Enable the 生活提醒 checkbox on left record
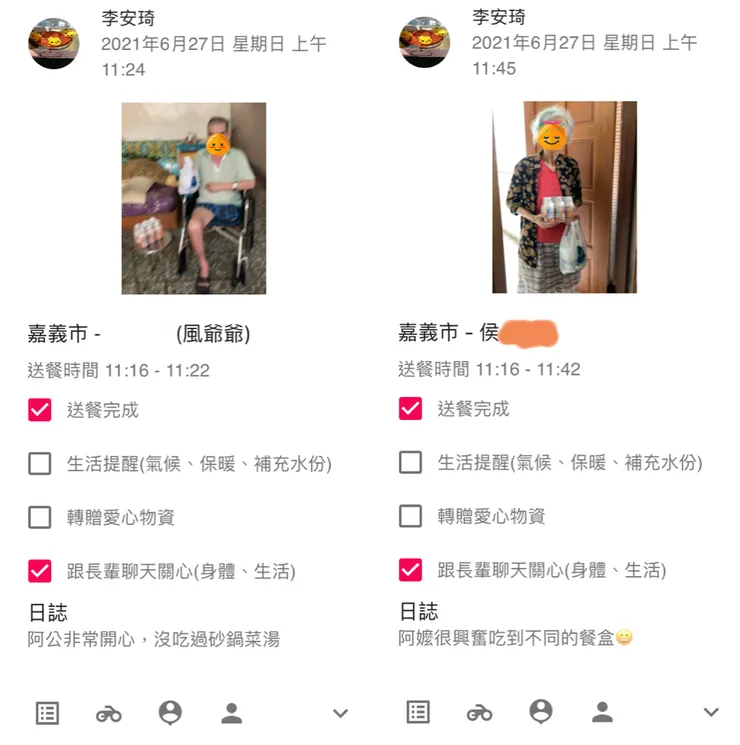The image size is (740, 745). [x=39, y=463]
